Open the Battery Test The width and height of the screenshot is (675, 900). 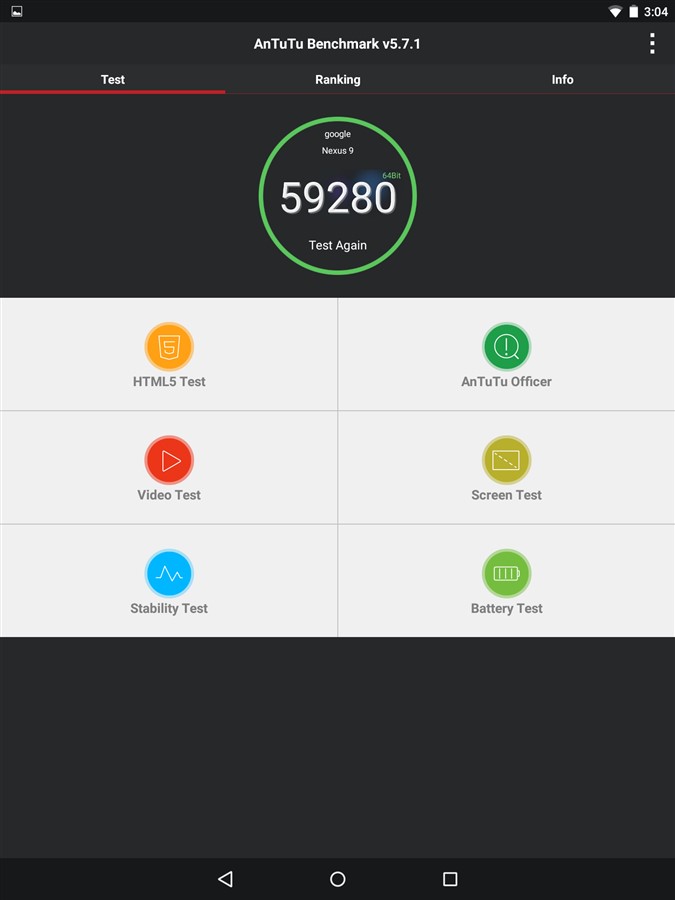[506, 581]
